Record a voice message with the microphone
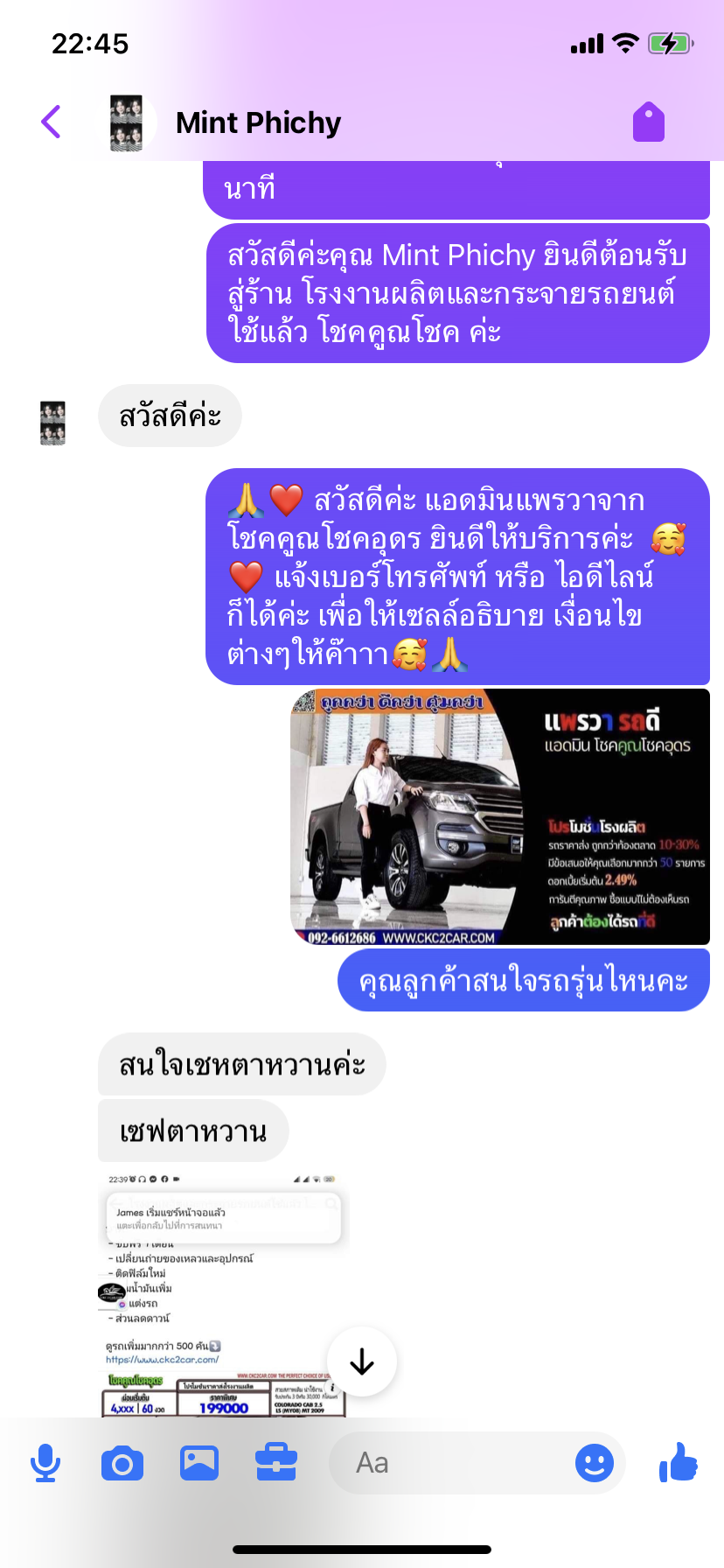 click(x=45, y=1463)
